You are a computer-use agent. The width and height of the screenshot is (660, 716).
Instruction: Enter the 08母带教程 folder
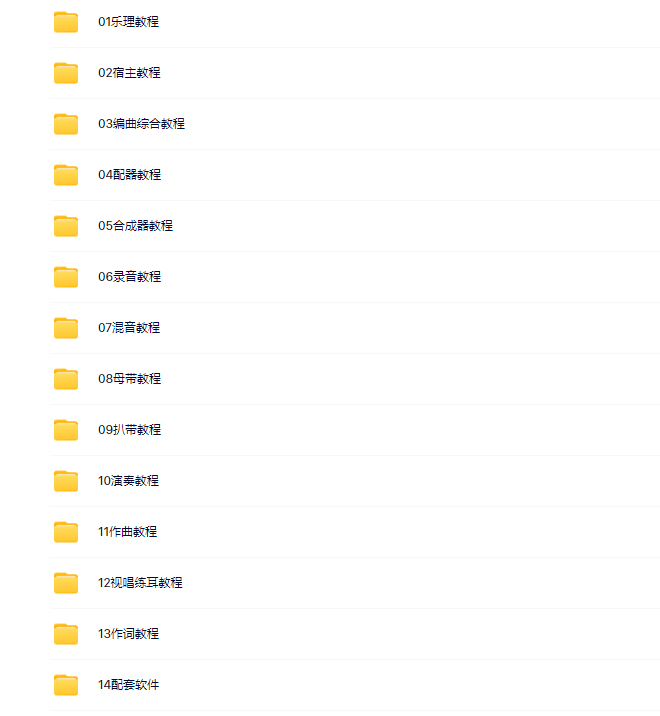129,378
